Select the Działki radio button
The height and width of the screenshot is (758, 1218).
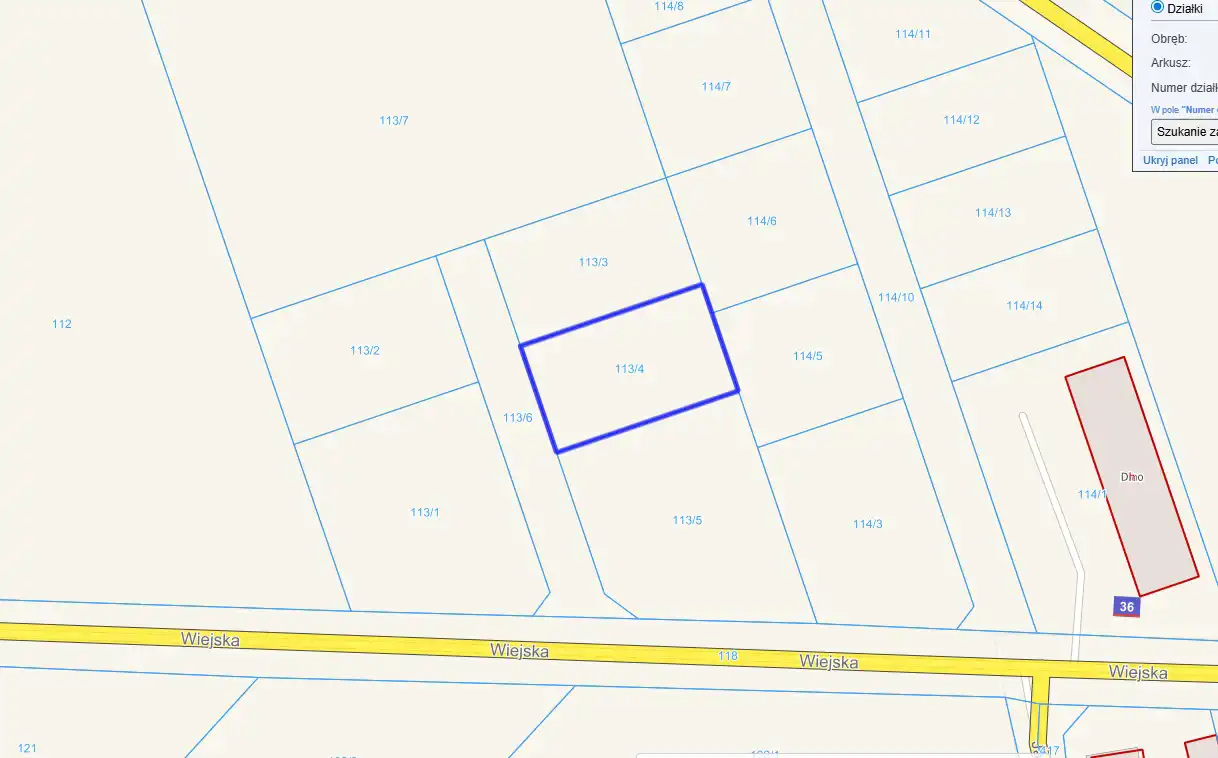click(x=1158, y=7)
